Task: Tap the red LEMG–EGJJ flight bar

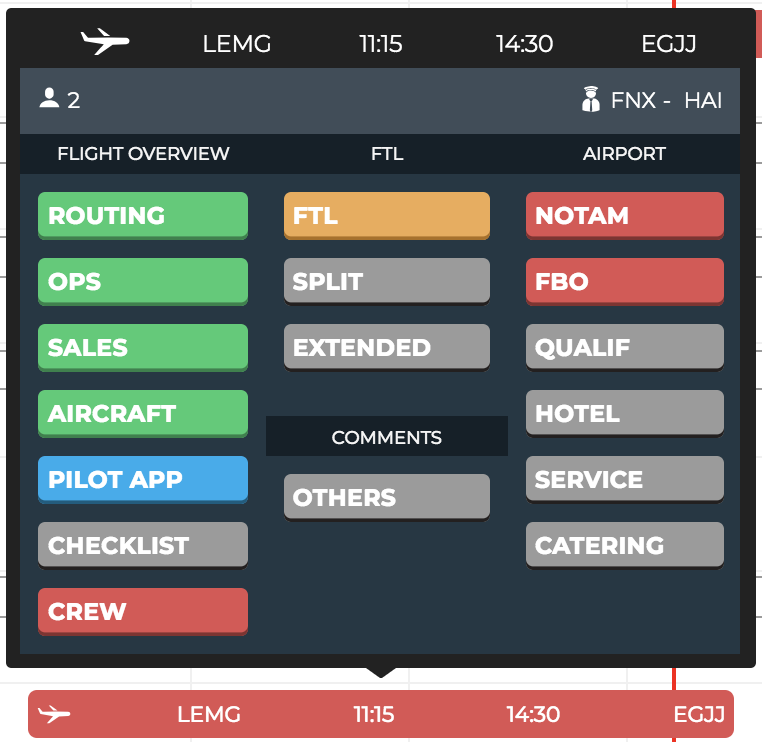Action: coord(380,714)
